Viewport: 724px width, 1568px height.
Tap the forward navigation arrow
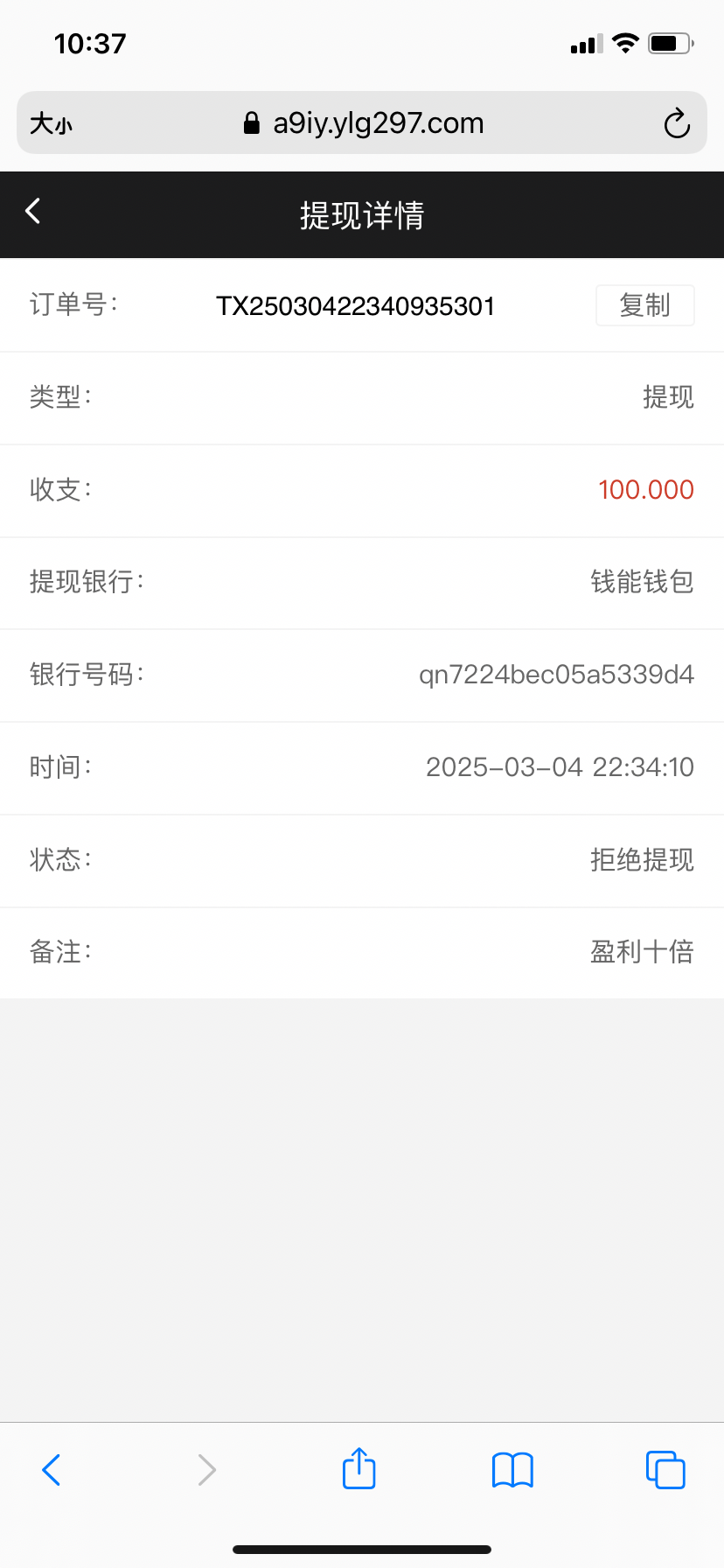tap(205, 1469)
